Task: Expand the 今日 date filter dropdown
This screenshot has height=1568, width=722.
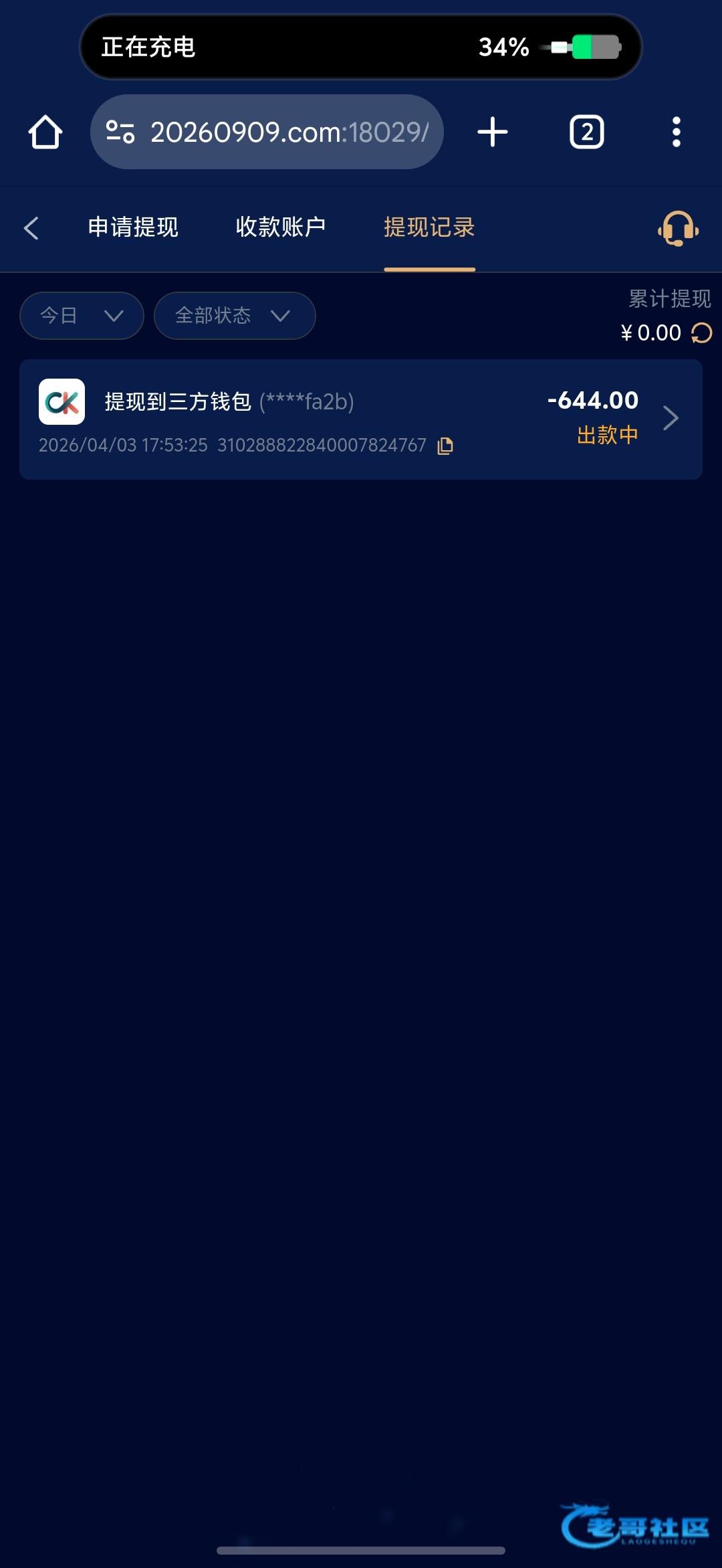Action: coord(82,315)
